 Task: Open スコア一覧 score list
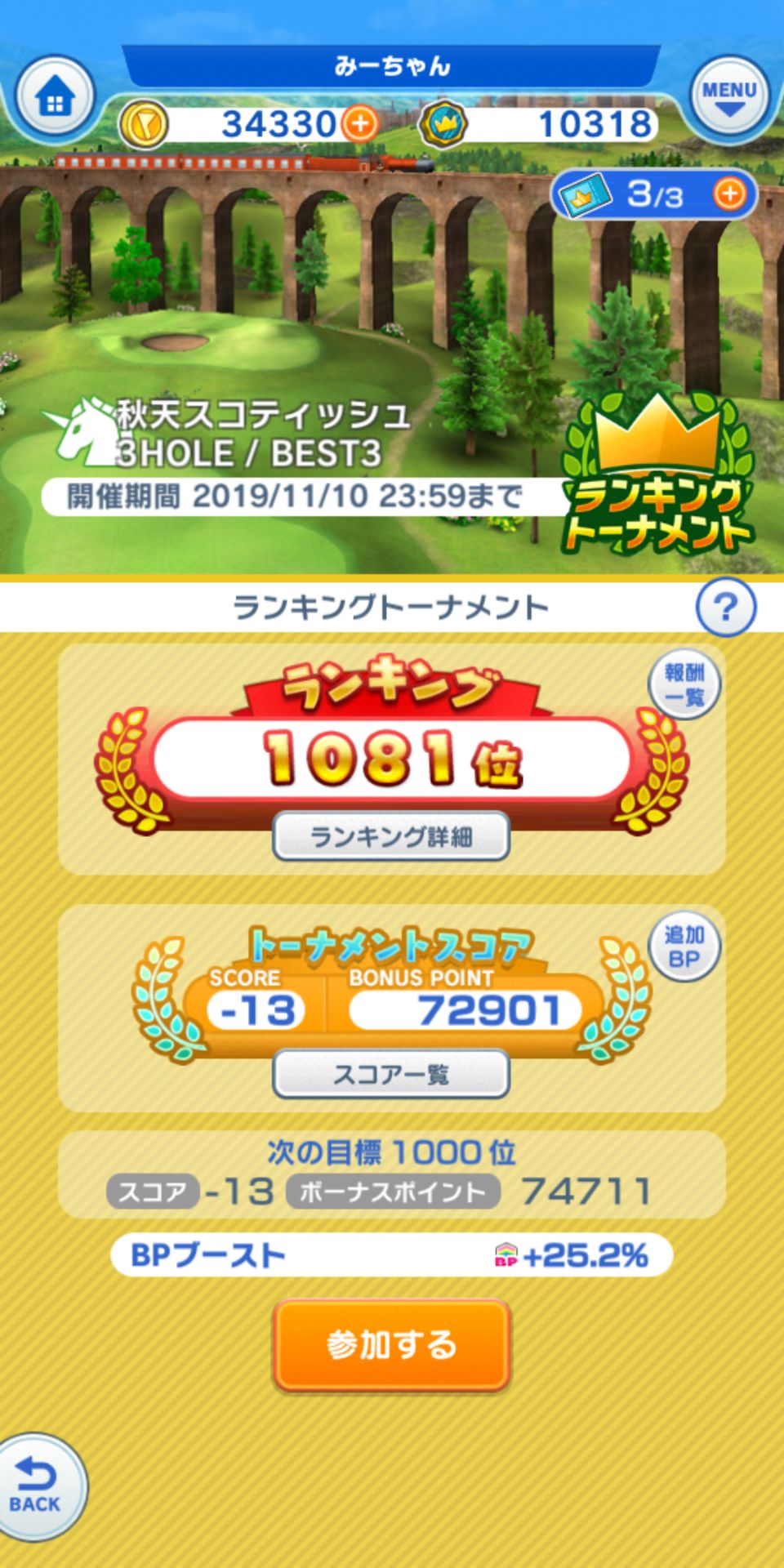(x=391, y=1074)
